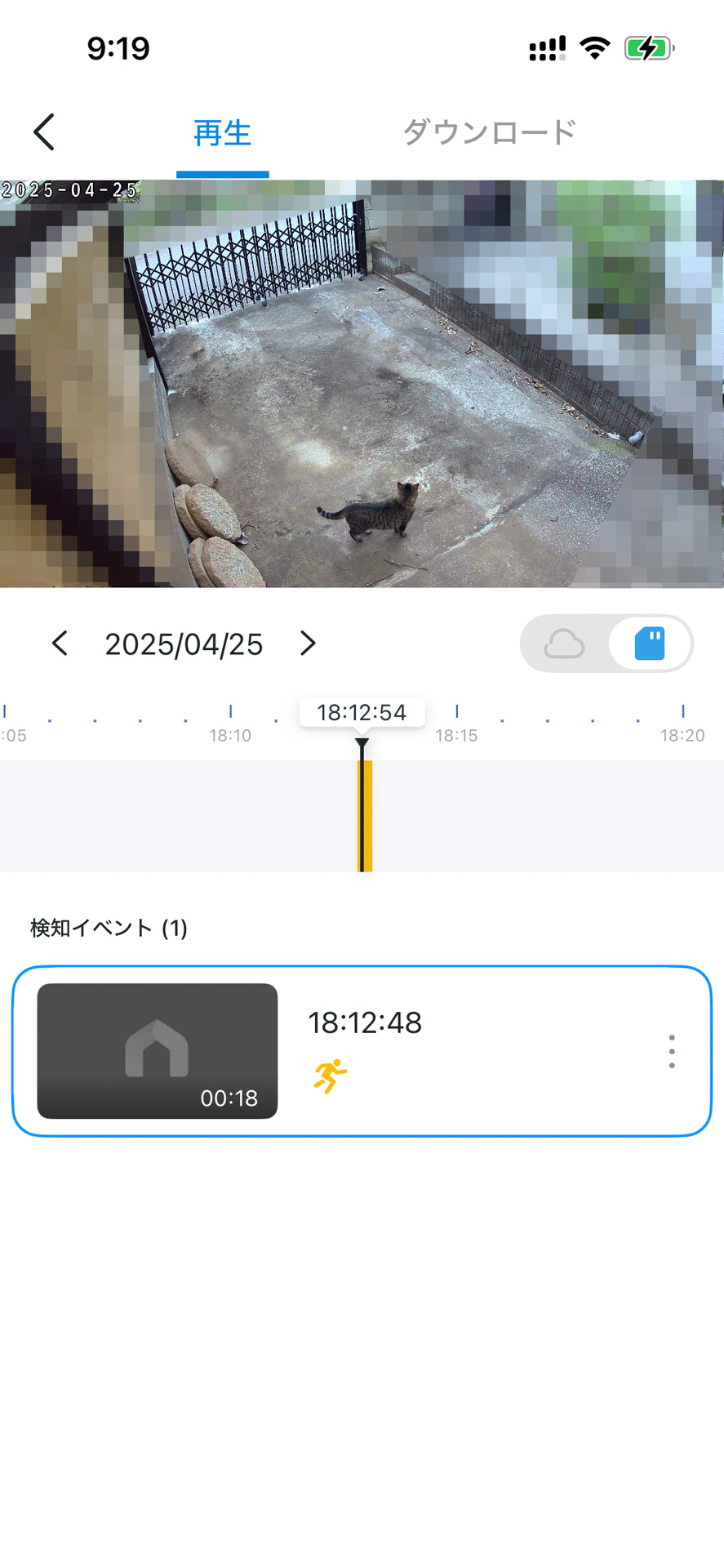Advance to the next day with the right chevron

308,644
